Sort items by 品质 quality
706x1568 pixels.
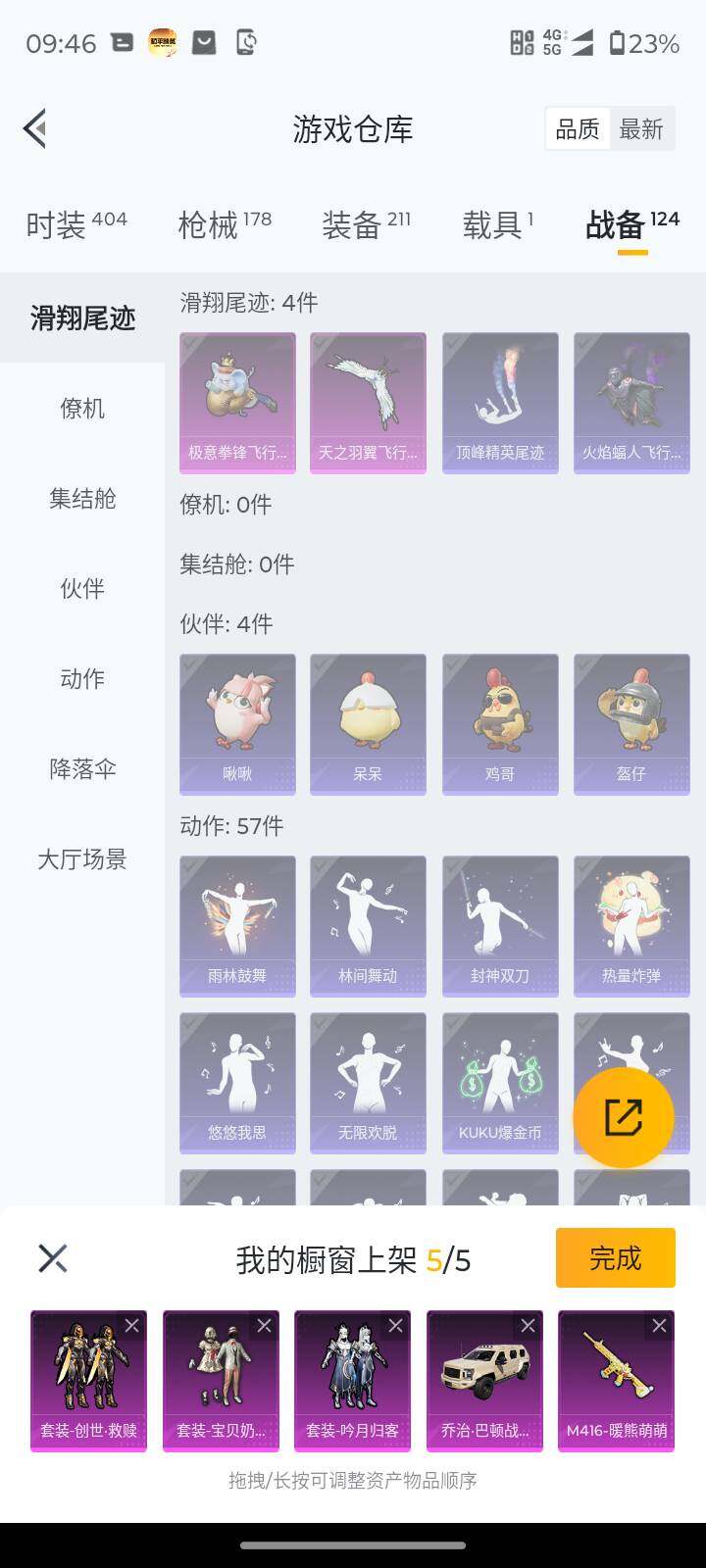(579, 128)
